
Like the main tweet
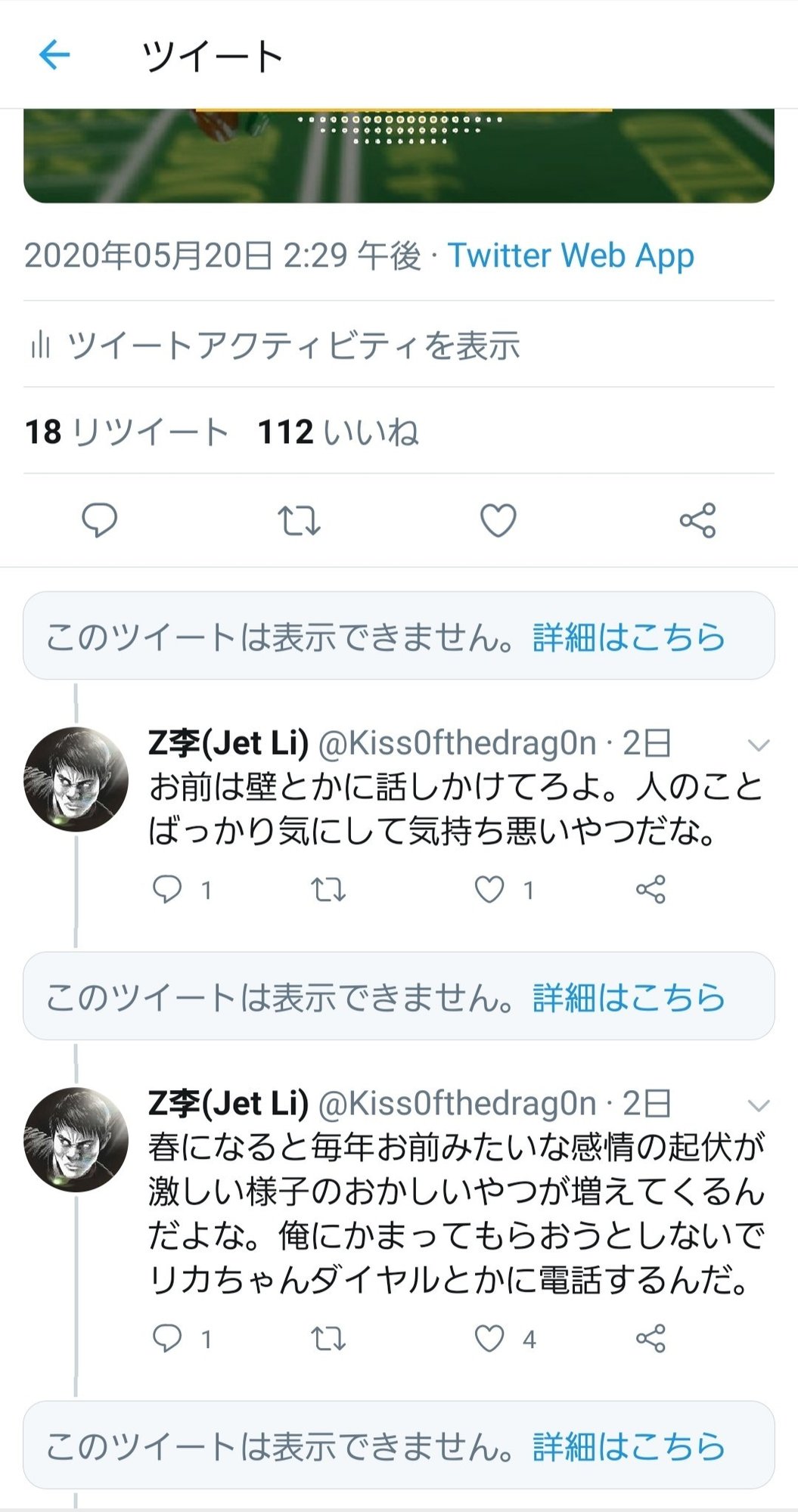click(498, 520)
